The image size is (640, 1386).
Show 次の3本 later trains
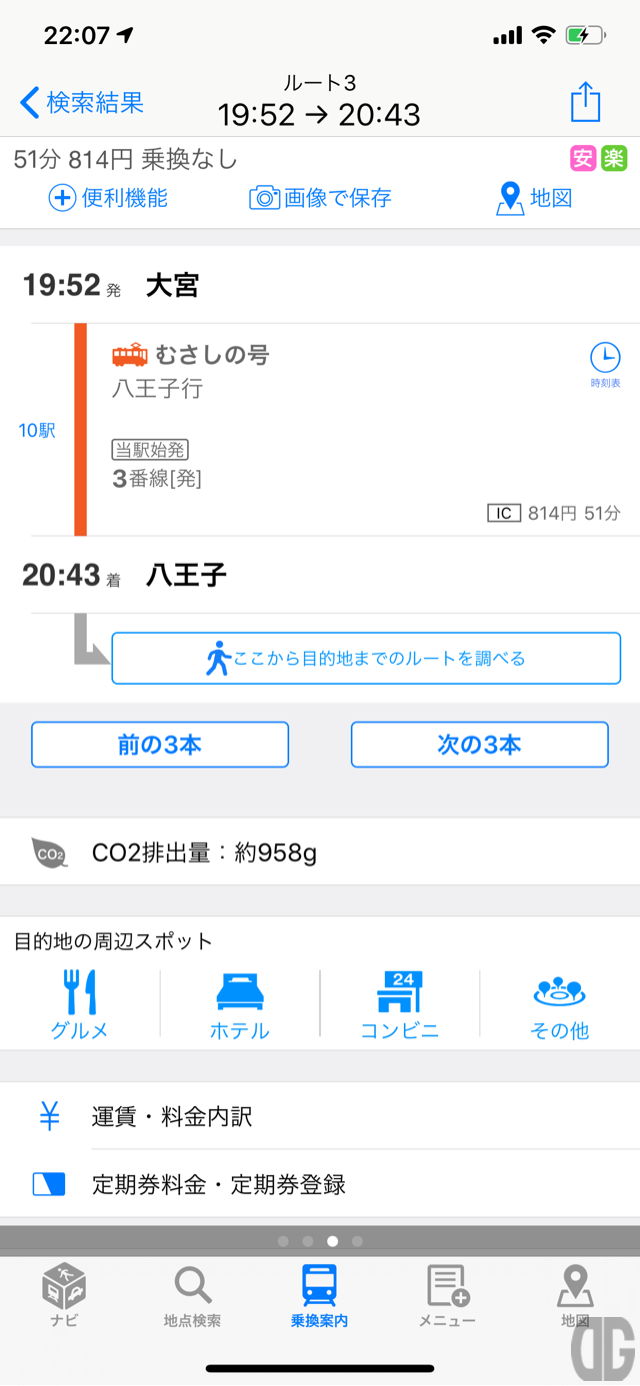coord(479,745)
